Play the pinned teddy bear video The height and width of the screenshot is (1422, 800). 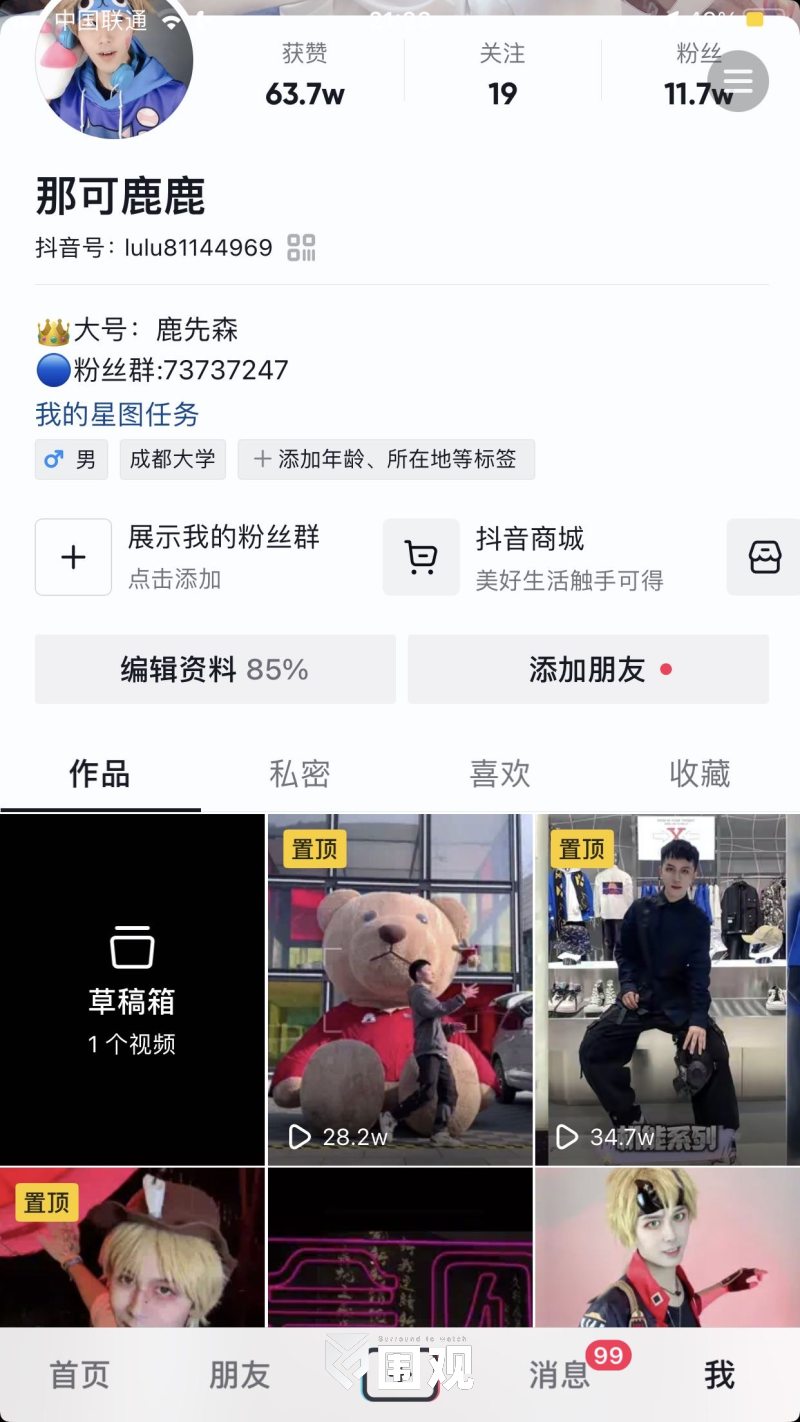[400, 989]
